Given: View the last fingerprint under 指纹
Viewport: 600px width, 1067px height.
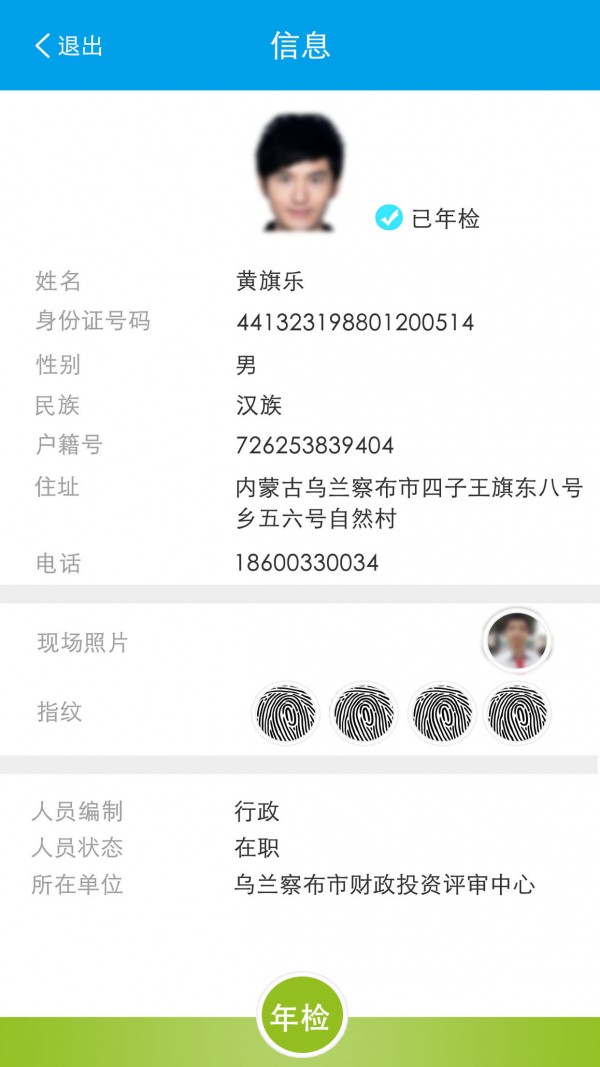Looking at the screenshot, I should 516,713.
